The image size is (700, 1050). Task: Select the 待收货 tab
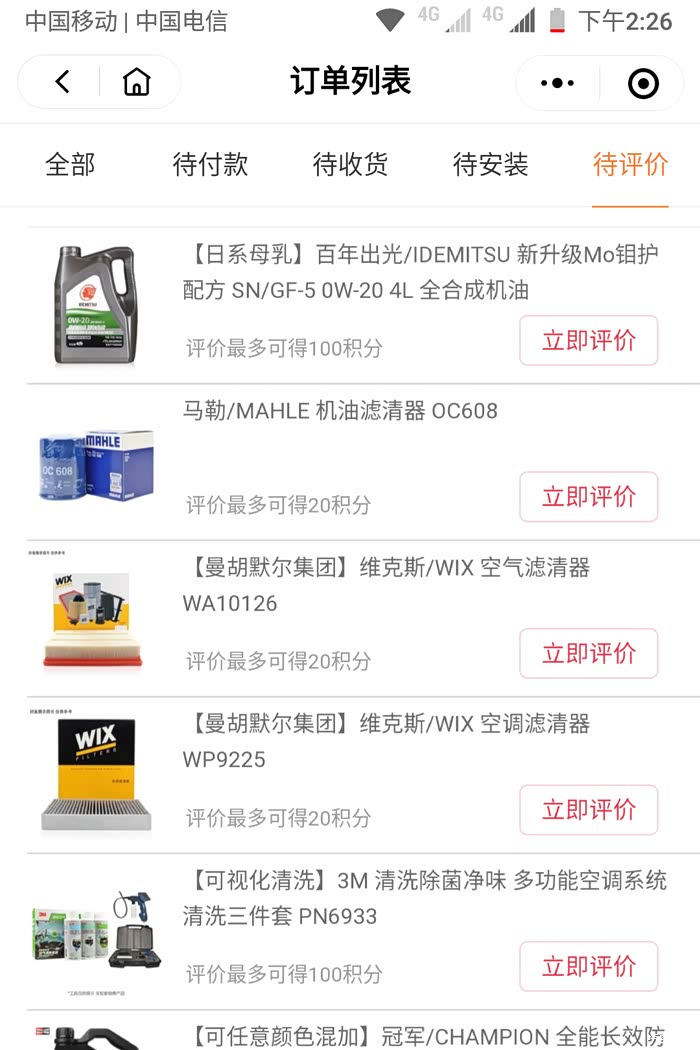(350, 165)
